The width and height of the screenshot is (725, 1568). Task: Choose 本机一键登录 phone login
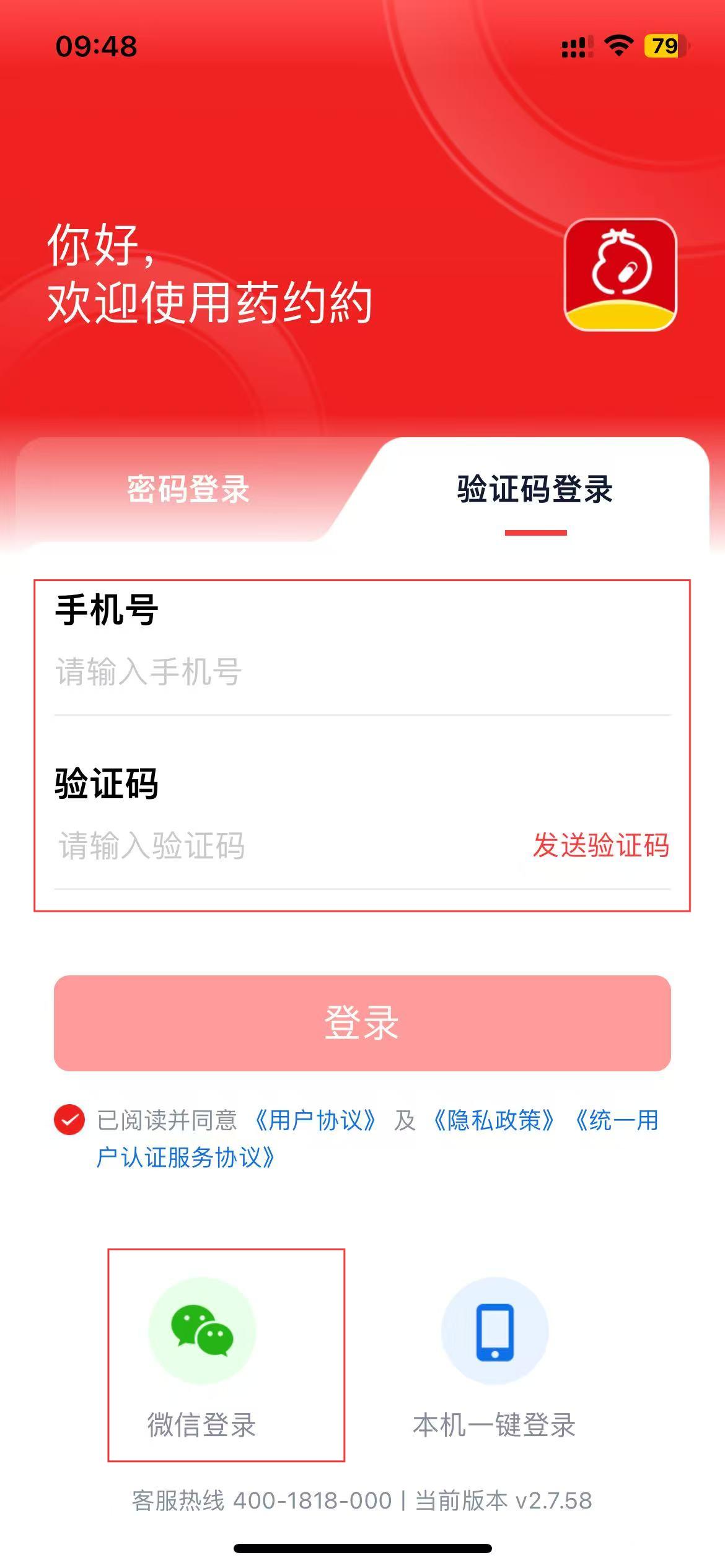[494, 1357]
